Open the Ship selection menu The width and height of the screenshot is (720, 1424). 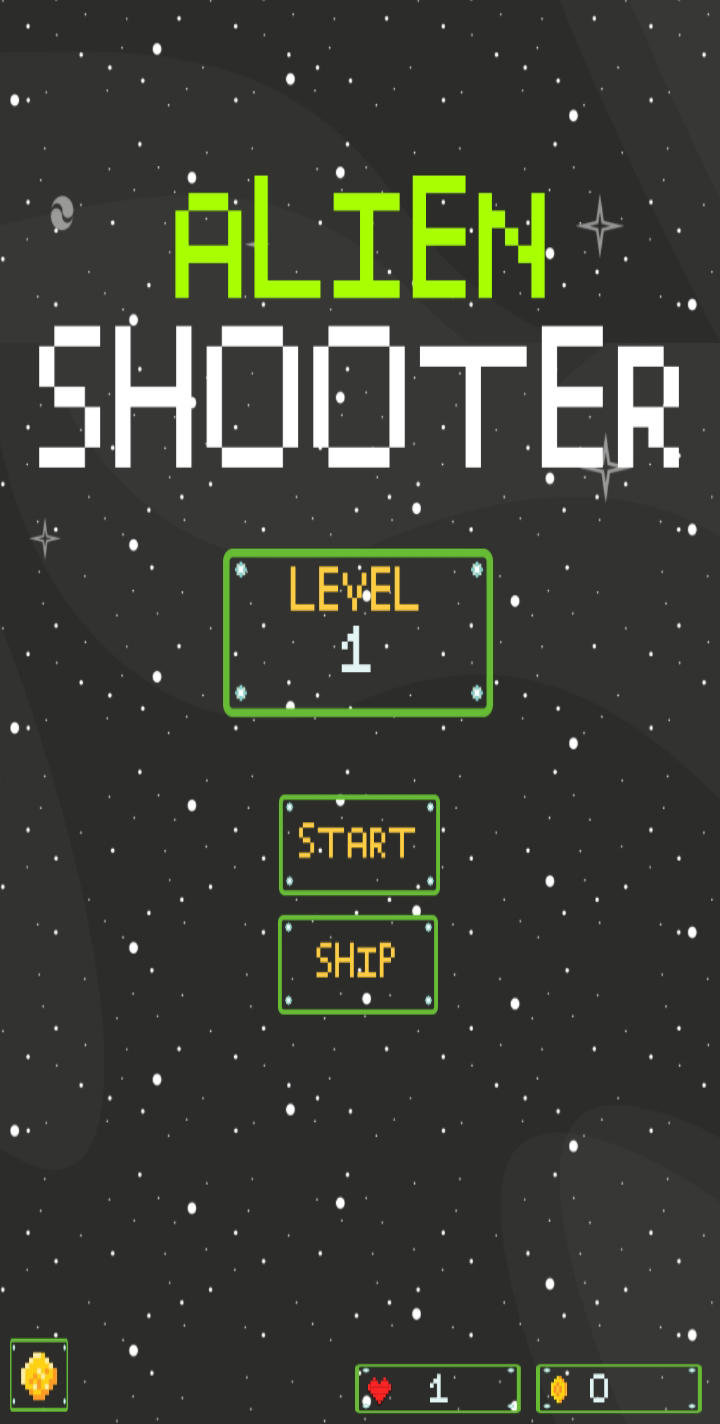358,964
